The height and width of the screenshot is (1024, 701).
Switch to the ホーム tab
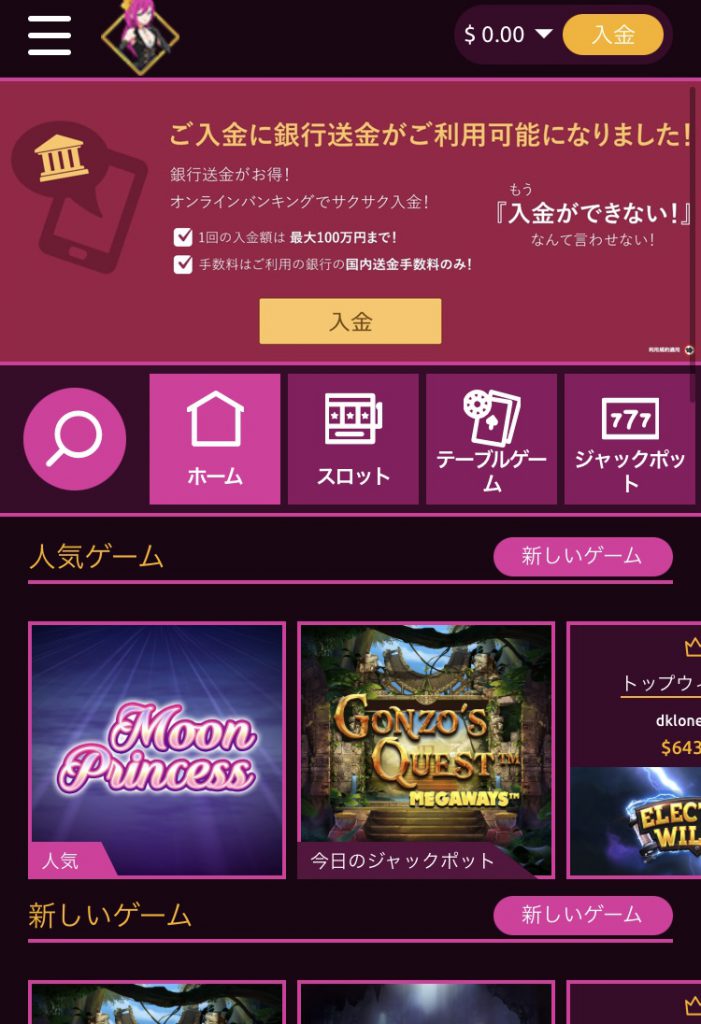215,439
